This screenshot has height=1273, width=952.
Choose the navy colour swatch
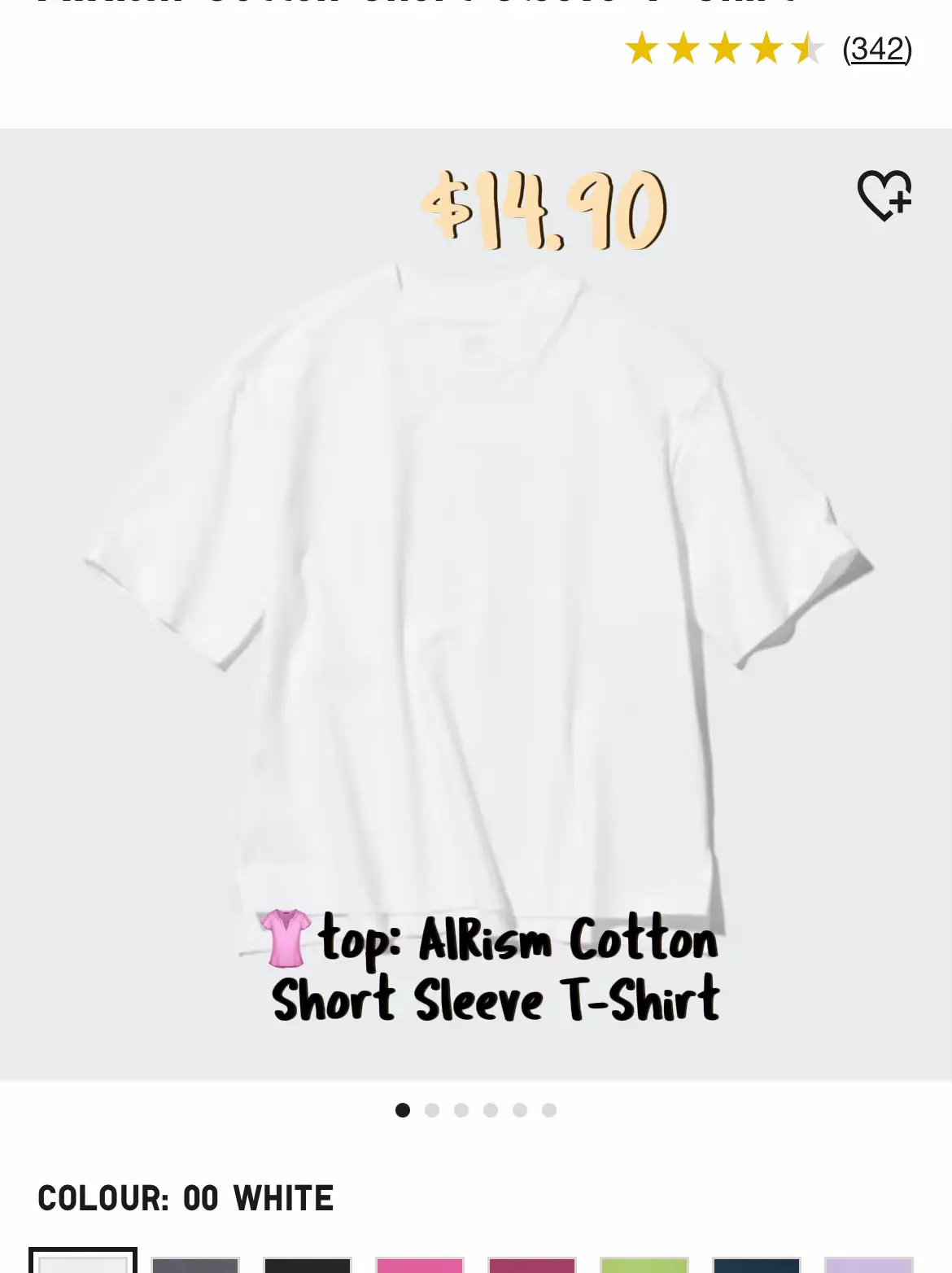point(757,1264)
